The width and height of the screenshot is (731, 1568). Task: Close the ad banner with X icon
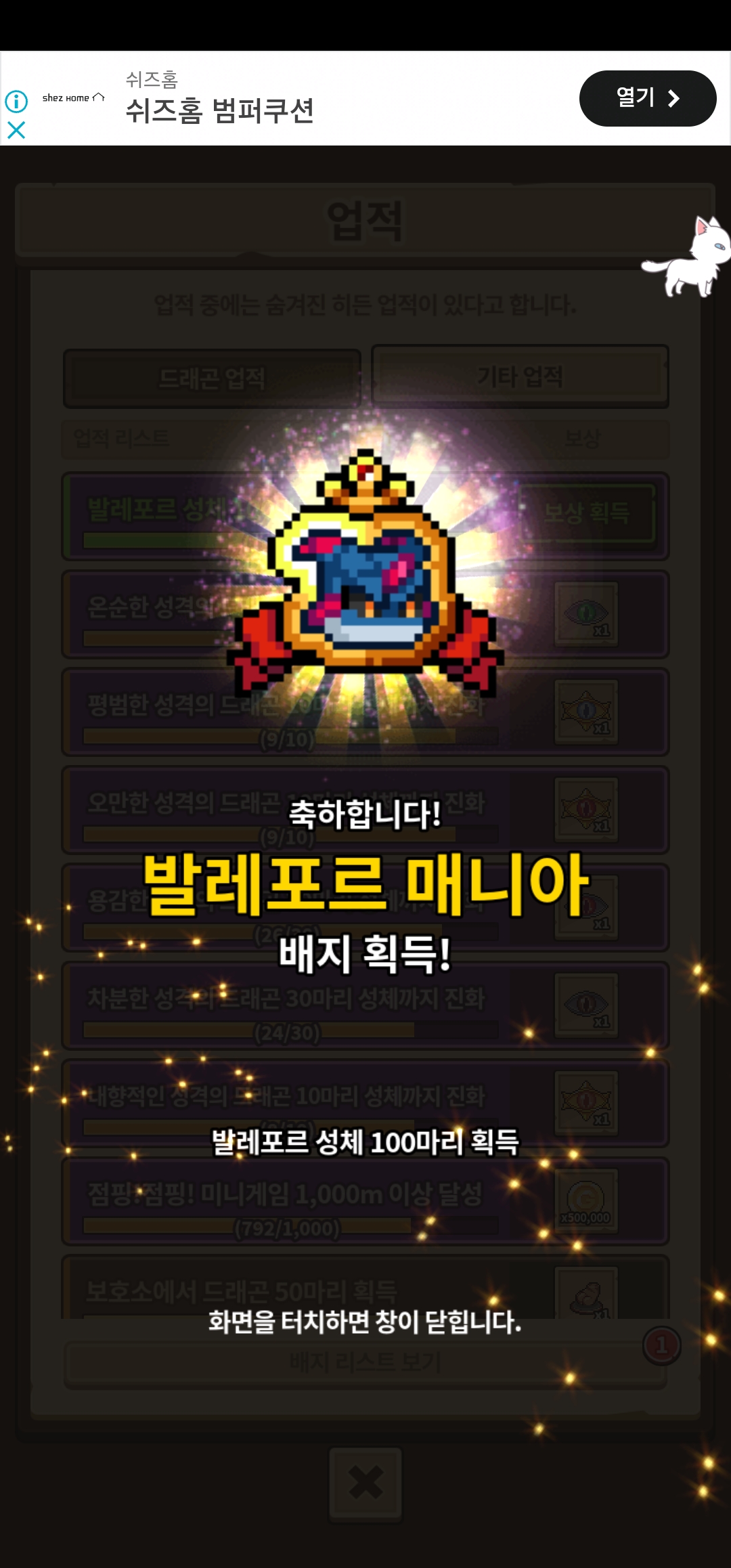coord(16,130)
